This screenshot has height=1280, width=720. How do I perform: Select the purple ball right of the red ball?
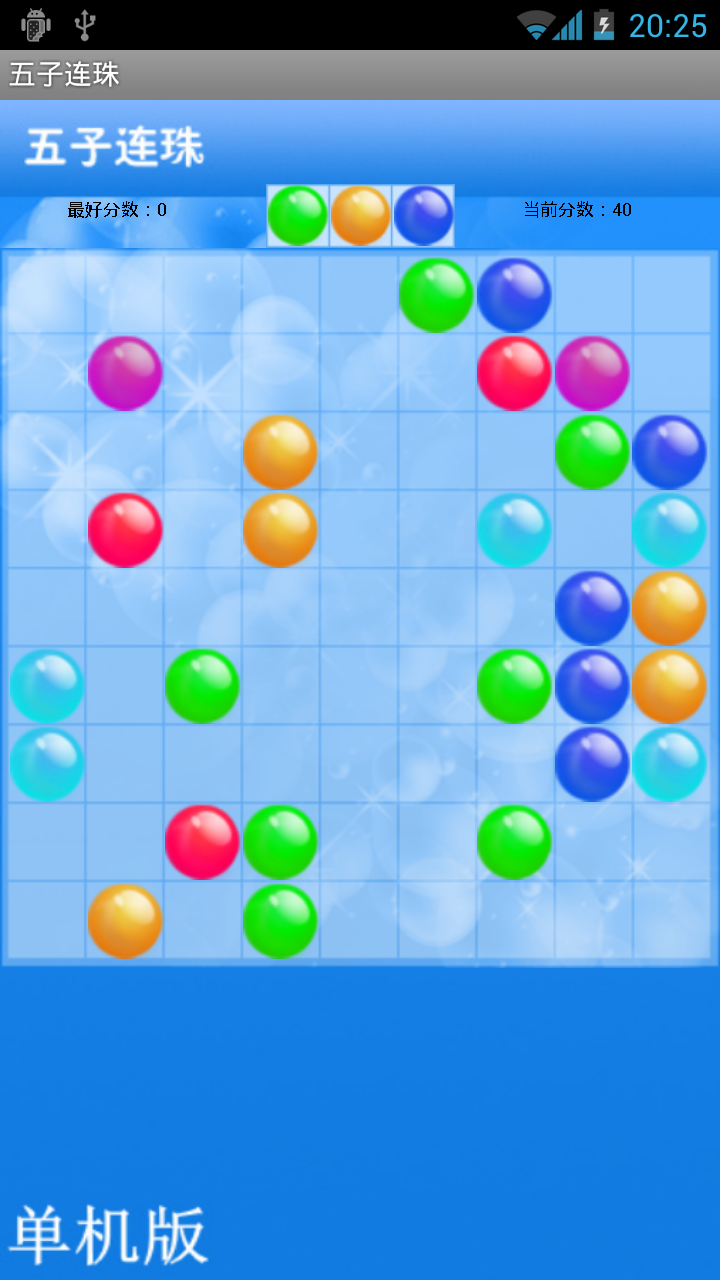[x=592, y=373]
